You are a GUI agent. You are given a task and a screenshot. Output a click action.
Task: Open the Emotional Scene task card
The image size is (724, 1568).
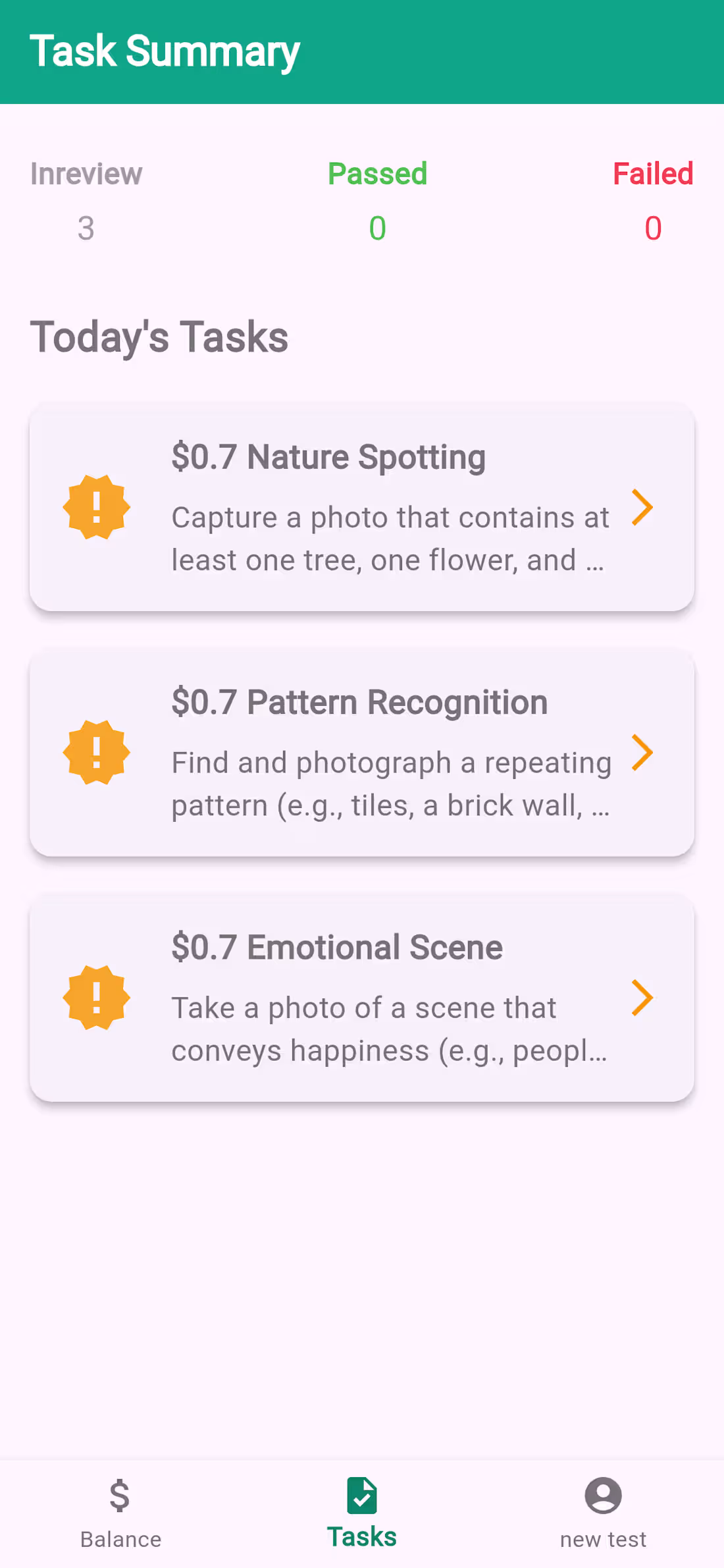[362, 997]
